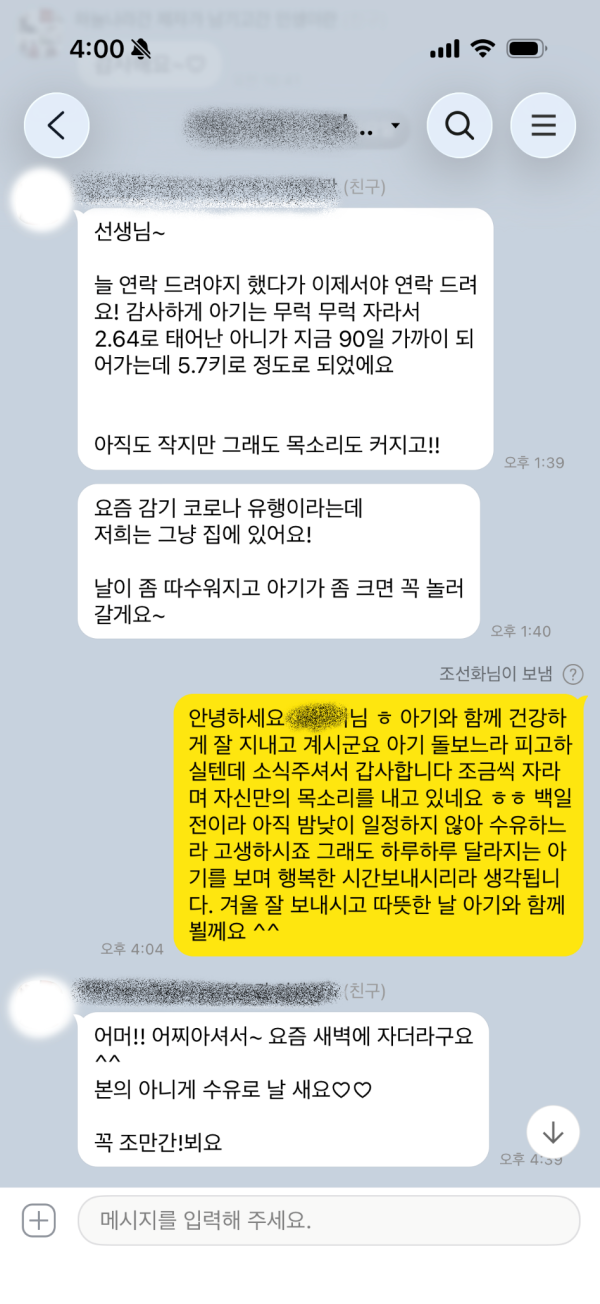Viewport: 600px width, 1304px height.
Task: Open the help icon beside 조선화님이 보냄
Action: (x=573, y=674)
